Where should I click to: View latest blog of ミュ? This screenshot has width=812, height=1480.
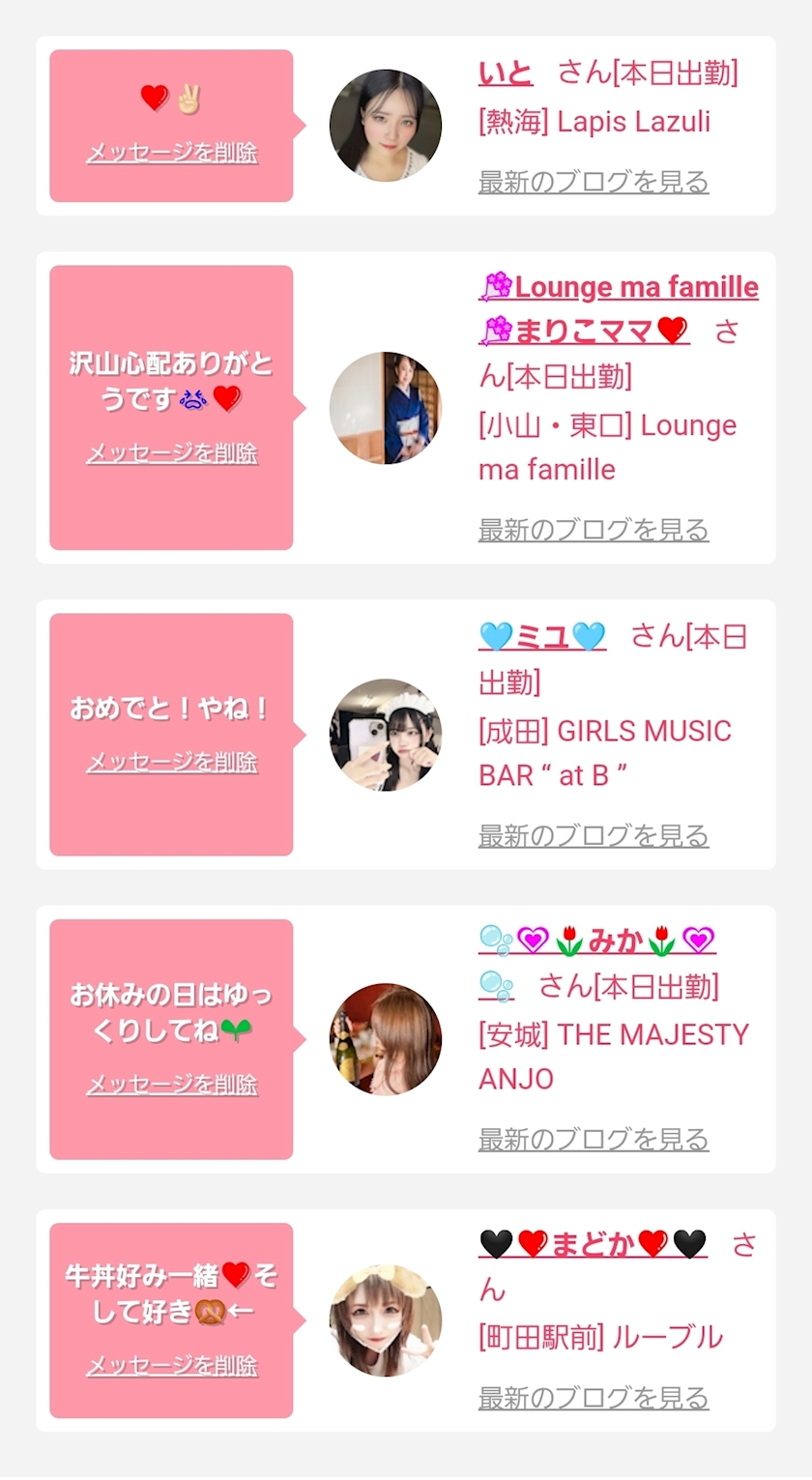pos(594,834)
